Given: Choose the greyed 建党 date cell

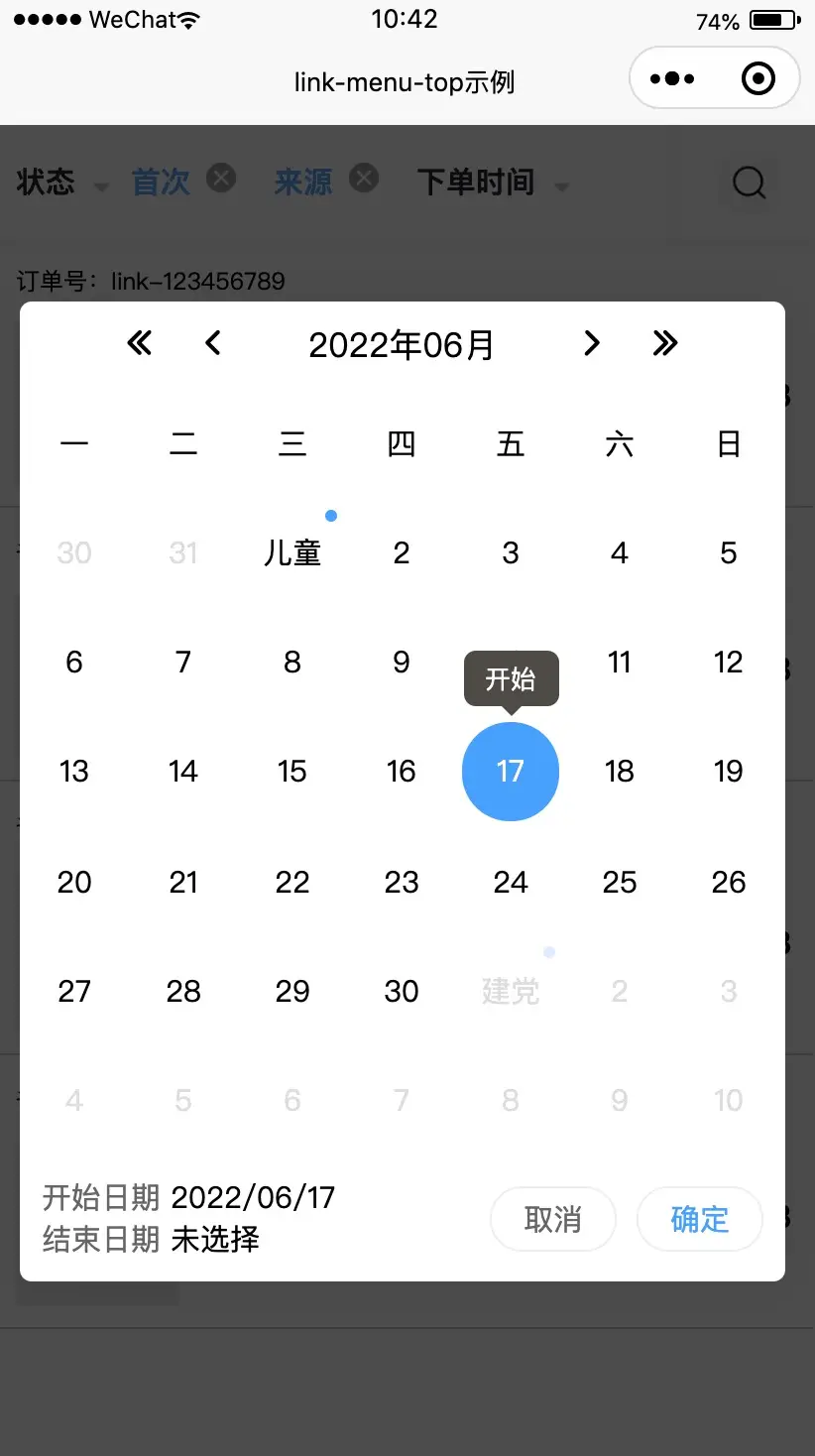Looking at the screenshot, I should click(x=511, y=991).
